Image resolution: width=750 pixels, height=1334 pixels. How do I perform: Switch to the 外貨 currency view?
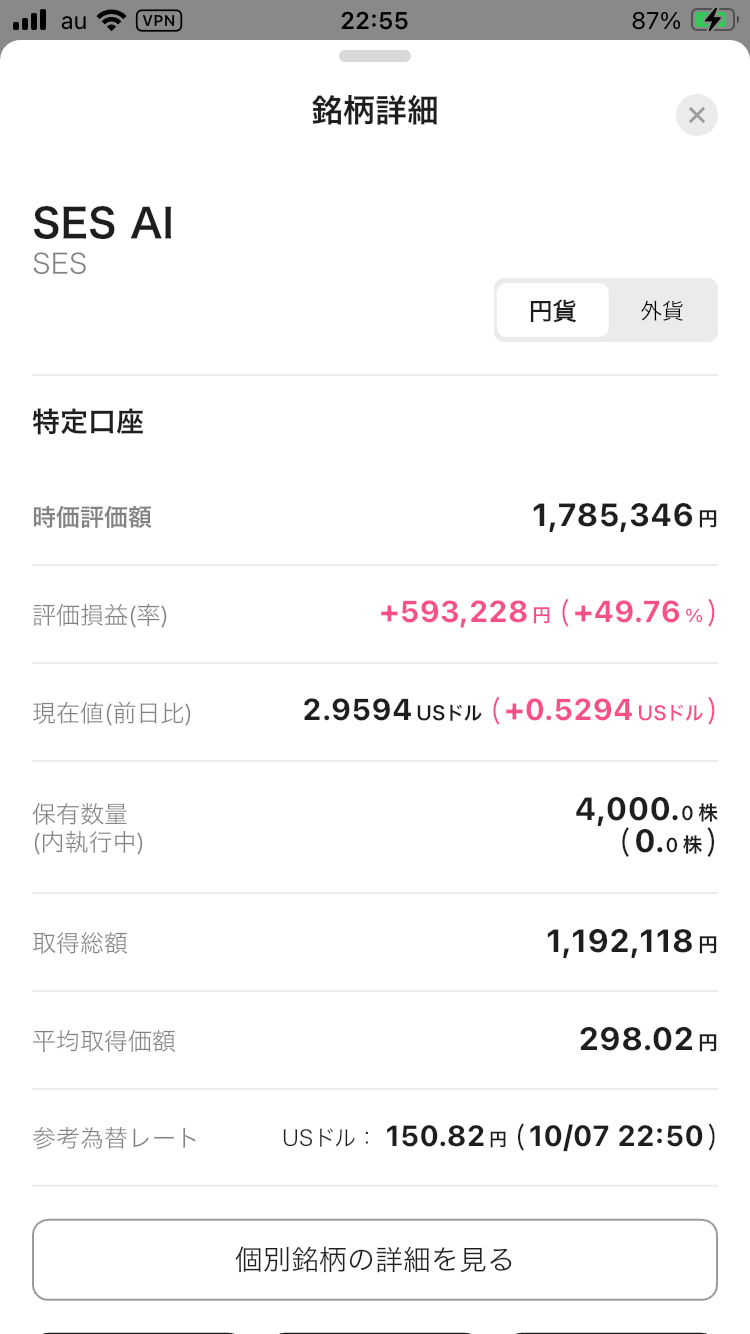tap(662, 311)
